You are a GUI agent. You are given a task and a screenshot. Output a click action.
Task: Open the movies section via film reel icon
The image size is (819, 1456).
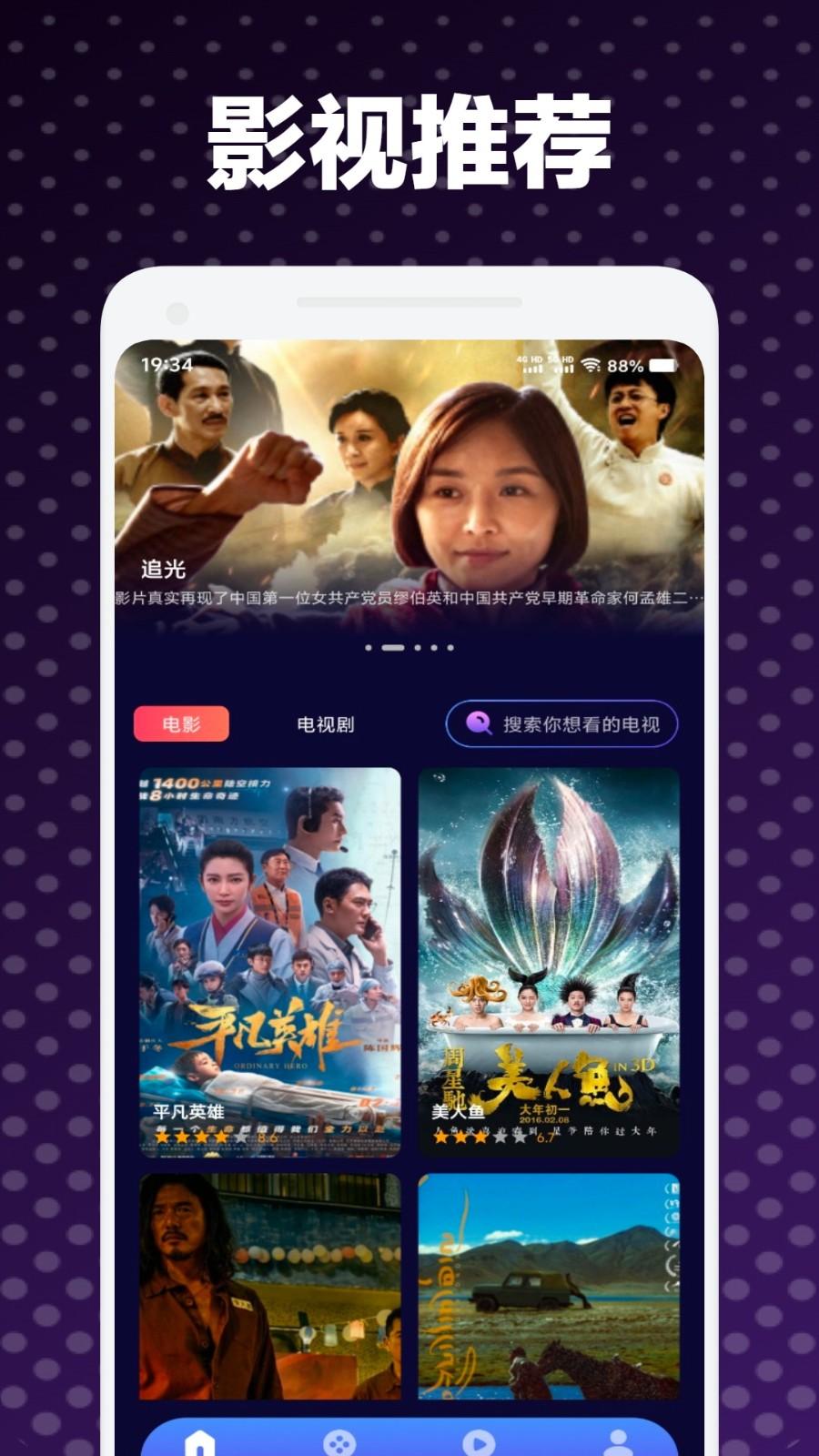tap(337, 1442)
